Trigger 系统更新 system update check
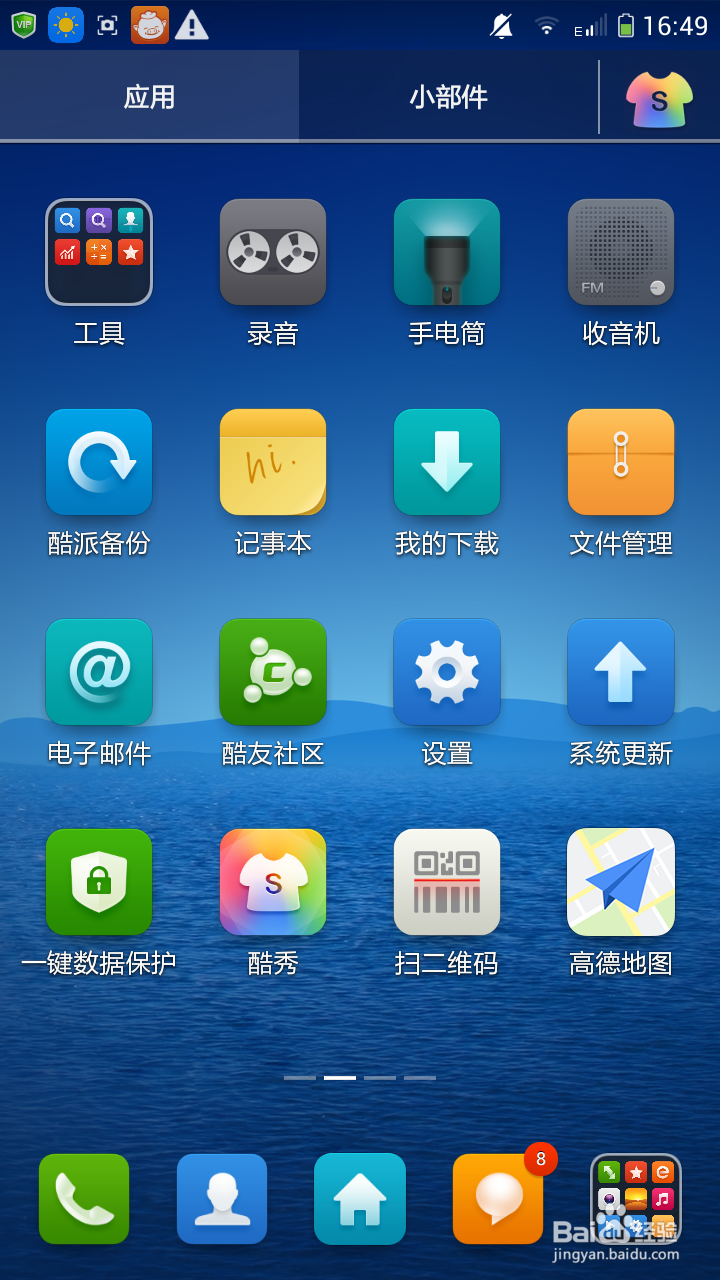Image resolution: width=720 pixels, height=1280 pixels. tap(621, 672)
